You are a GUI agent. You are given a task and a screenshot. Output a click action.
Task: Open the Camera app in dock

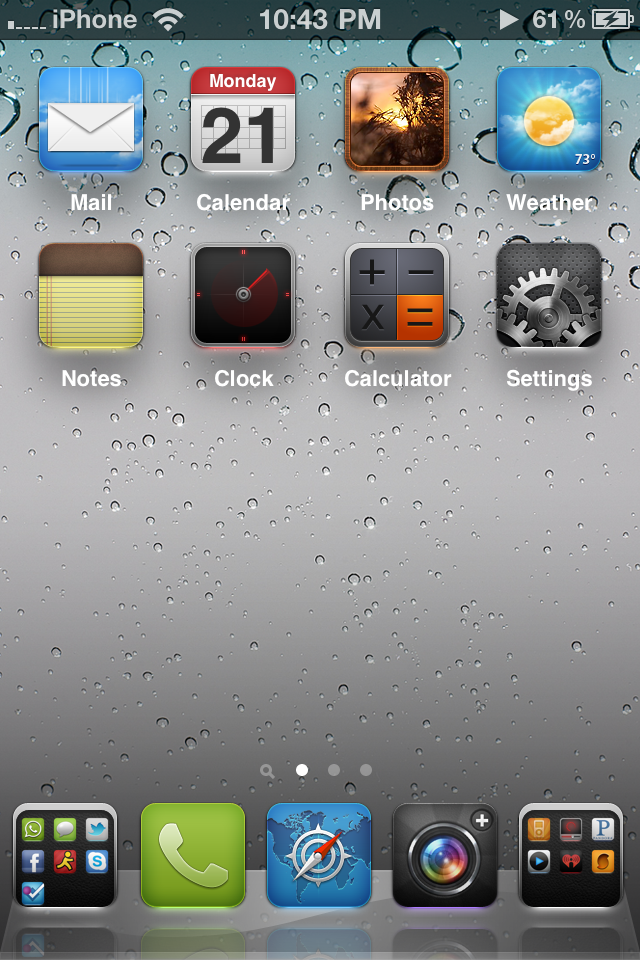coord(445,856)
